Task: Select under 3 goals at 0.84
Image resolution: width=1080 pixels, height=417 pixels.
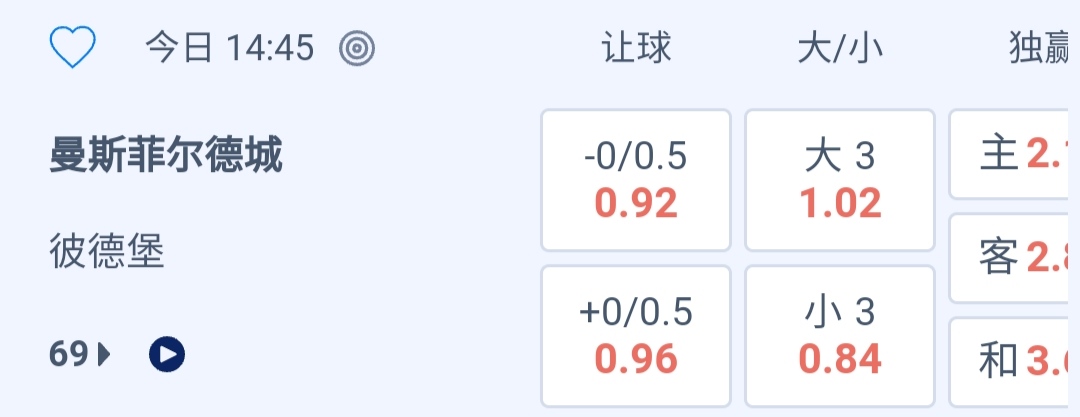Action: (840, 336)
